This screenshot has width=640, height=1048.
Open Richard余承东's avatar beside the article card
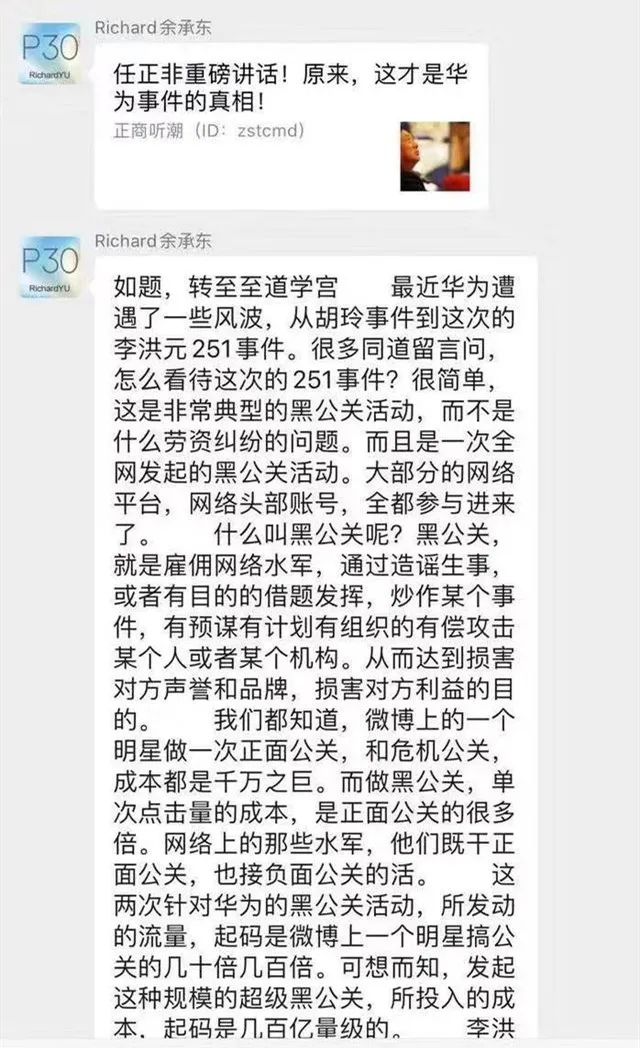(49, 54)
